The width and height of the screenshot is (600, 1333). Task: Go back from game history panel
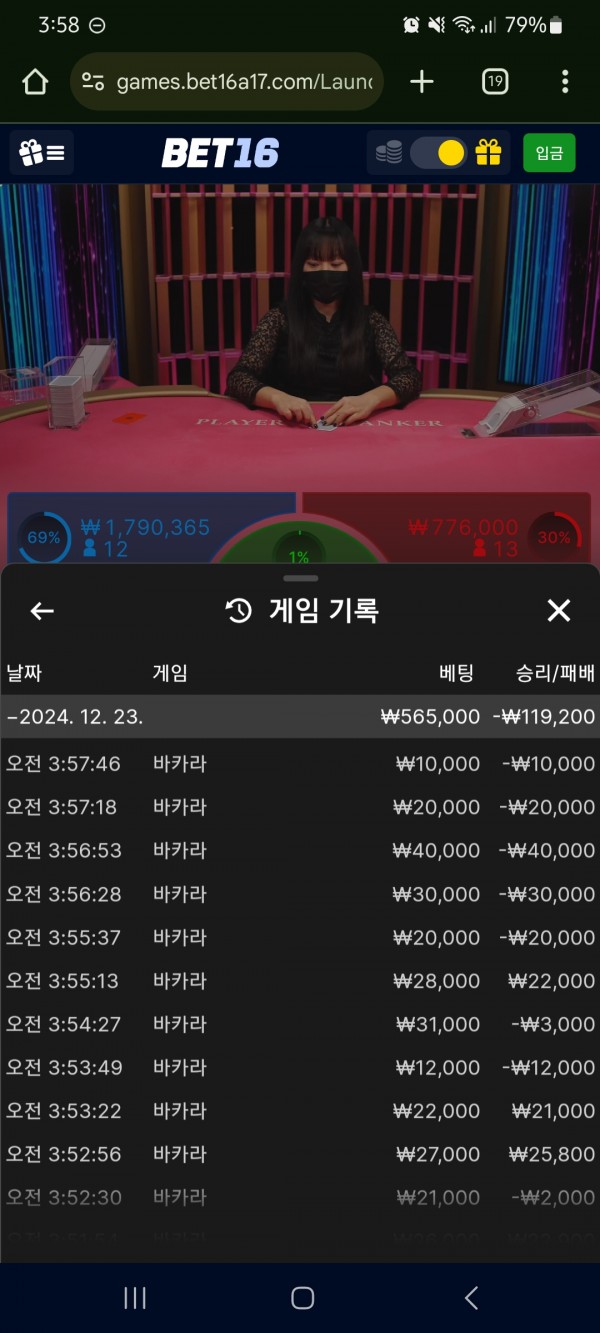click(x=42, y=611)
